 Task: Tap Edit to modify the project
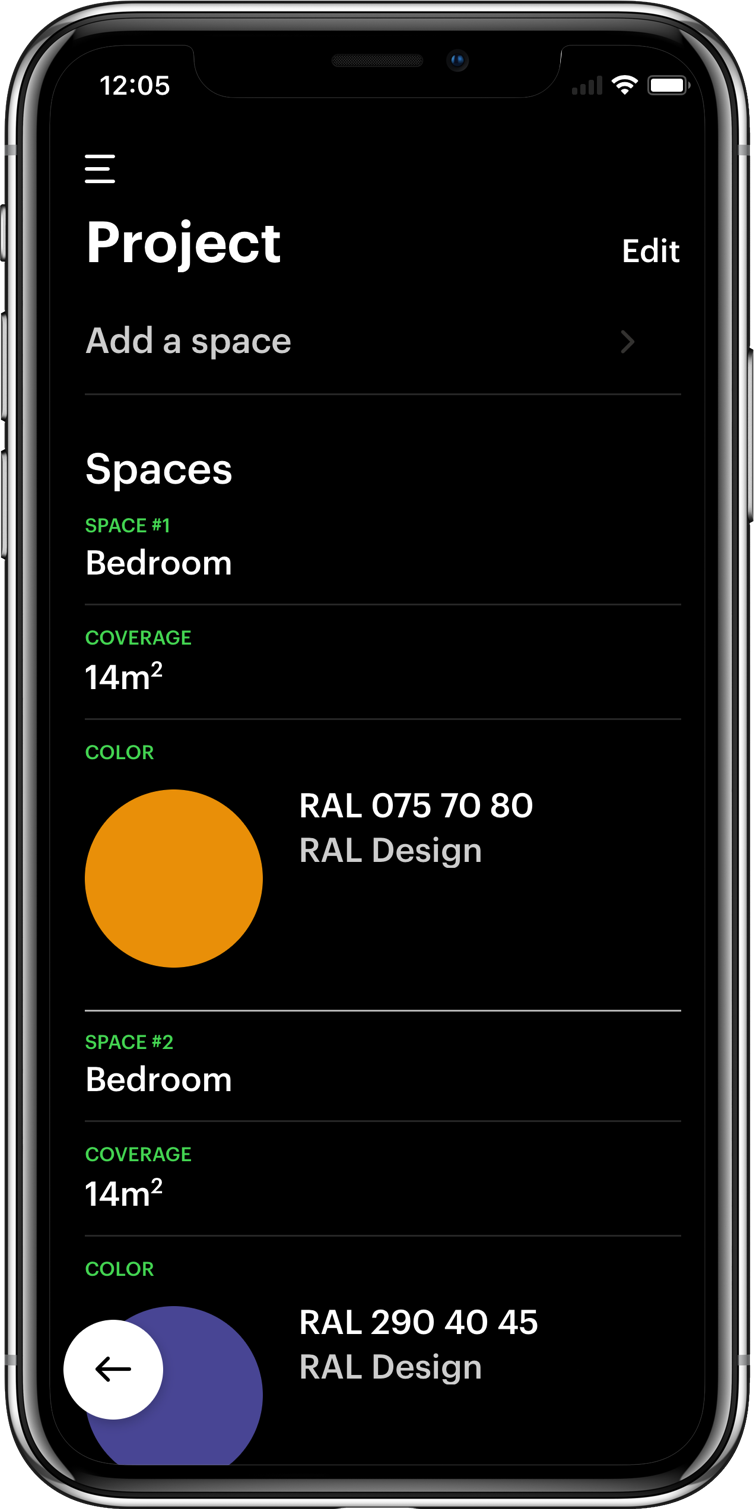tap(650, 251)
